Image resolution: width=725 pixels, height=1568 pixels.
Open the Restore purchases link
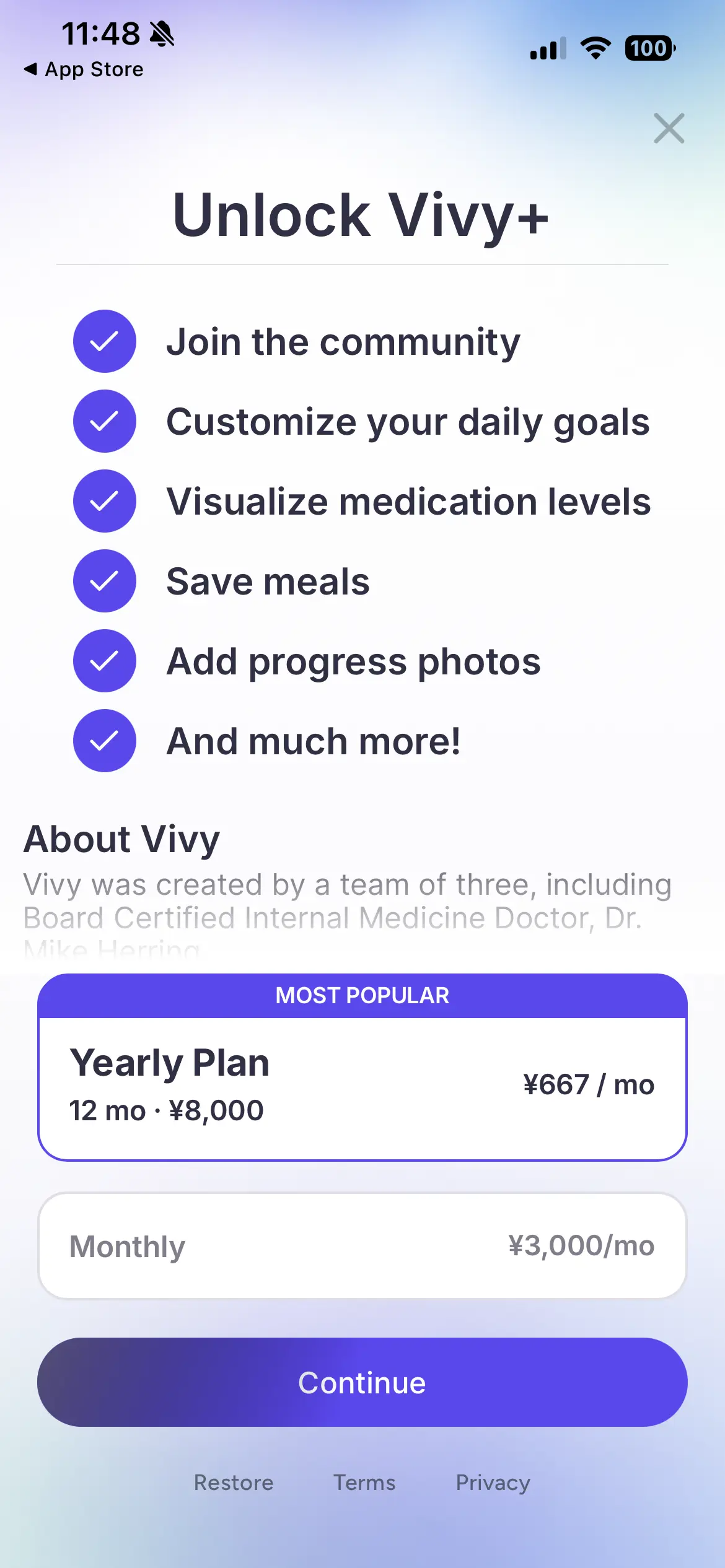(x=233, y=1483)
